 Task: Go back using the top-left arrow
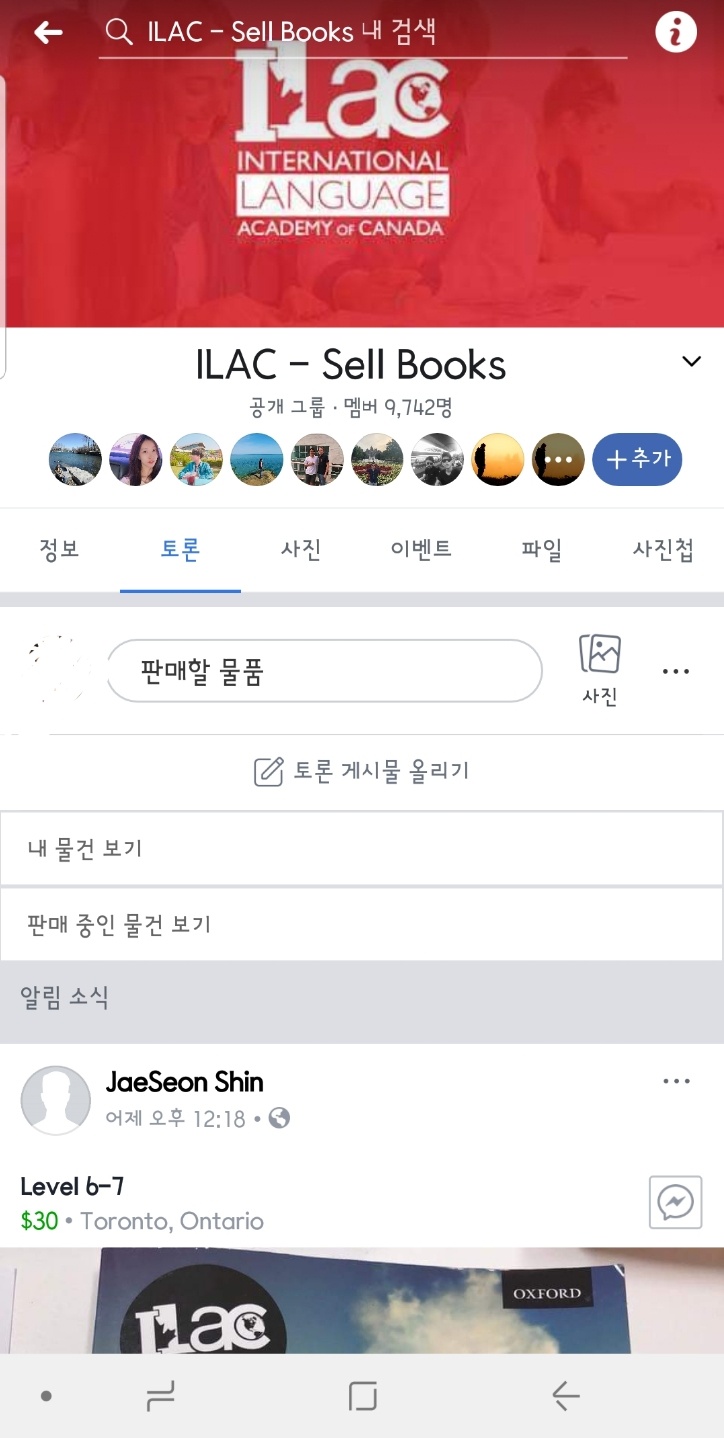pos(47,32)
